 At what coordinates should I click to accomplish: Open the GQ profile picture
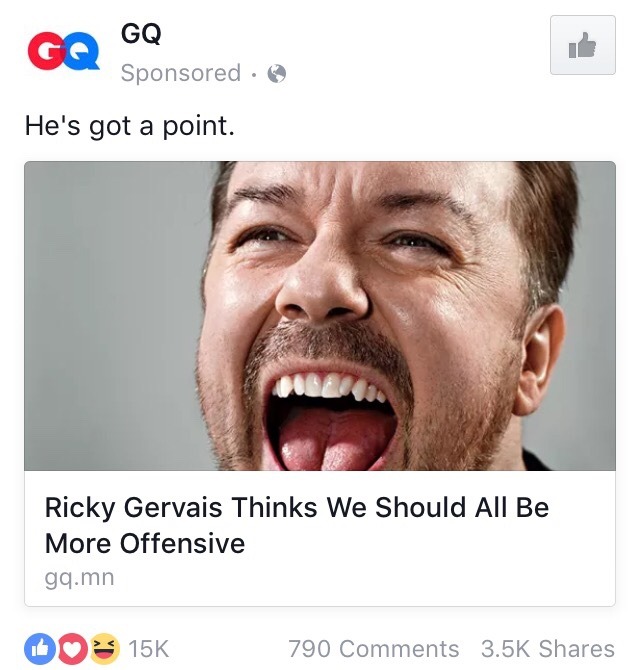(x=63, y=49)
